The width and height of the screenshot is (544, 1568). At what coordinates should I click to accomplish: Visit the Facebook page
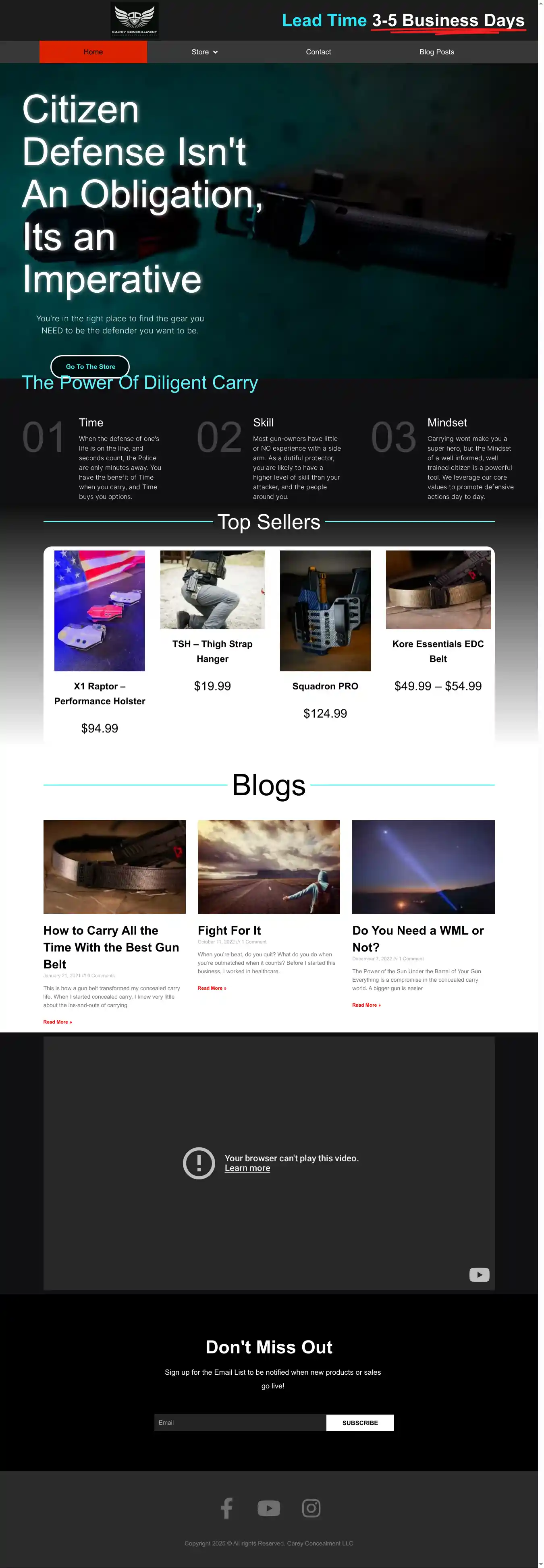226,1508
